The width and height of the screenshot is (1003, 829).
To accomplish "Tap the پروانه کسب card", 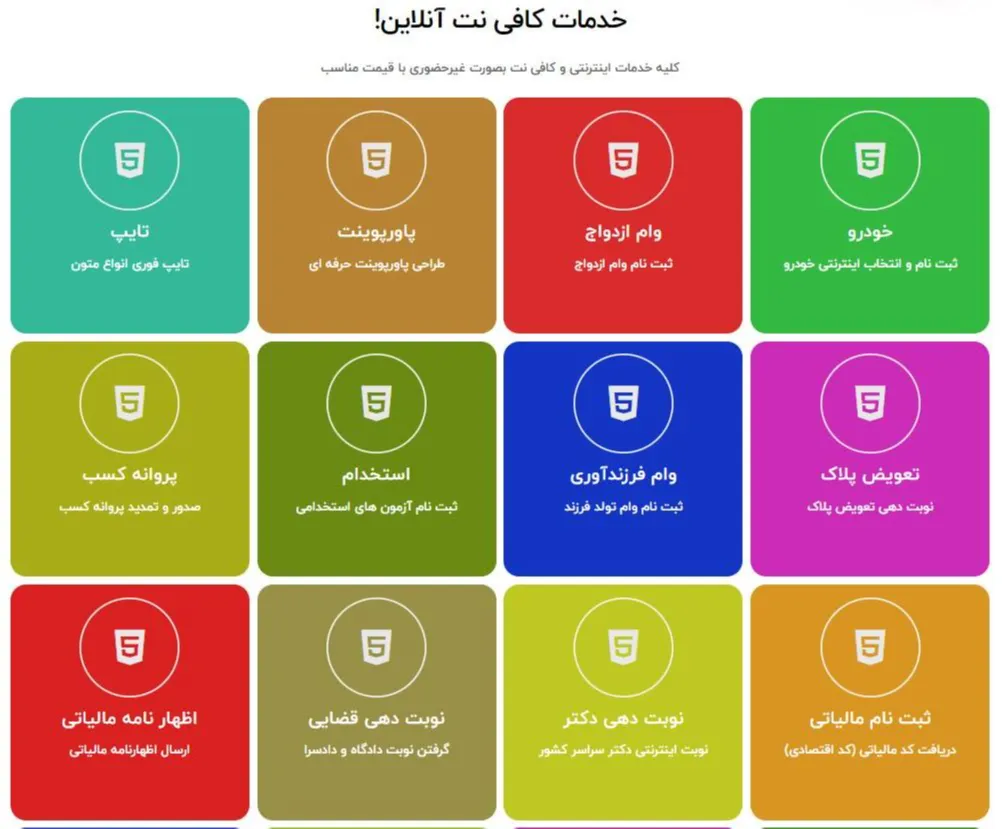I will pyautogui.click(x=130, y=459).
